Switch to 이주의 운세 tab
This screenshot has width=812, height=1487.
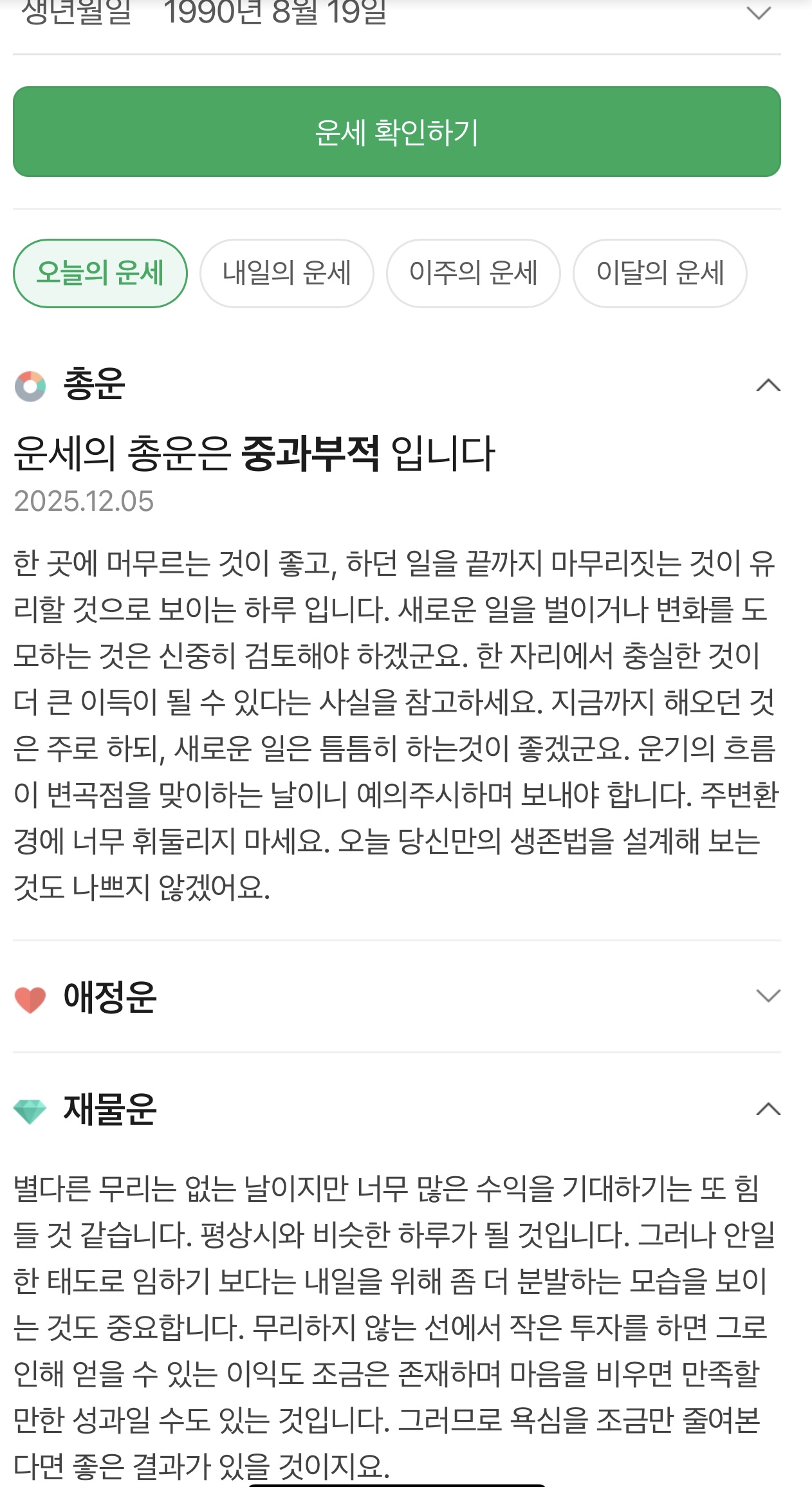pyautogui.click(x=473, y=273)
